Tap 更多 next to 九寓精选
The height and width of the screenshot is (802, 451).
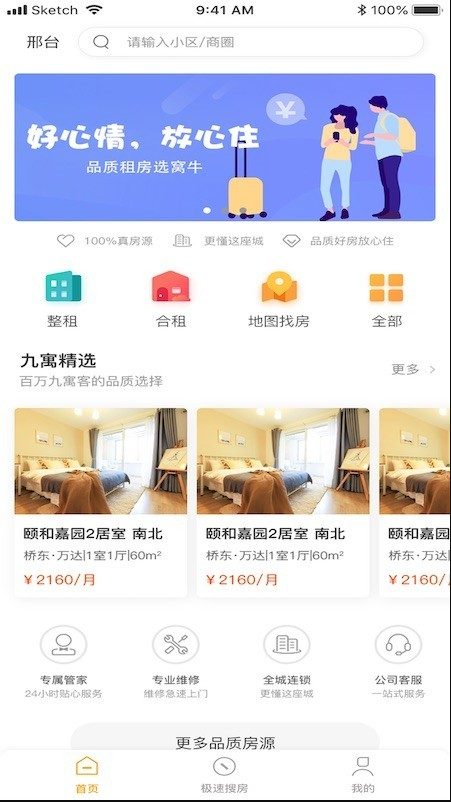coord(413,369)
